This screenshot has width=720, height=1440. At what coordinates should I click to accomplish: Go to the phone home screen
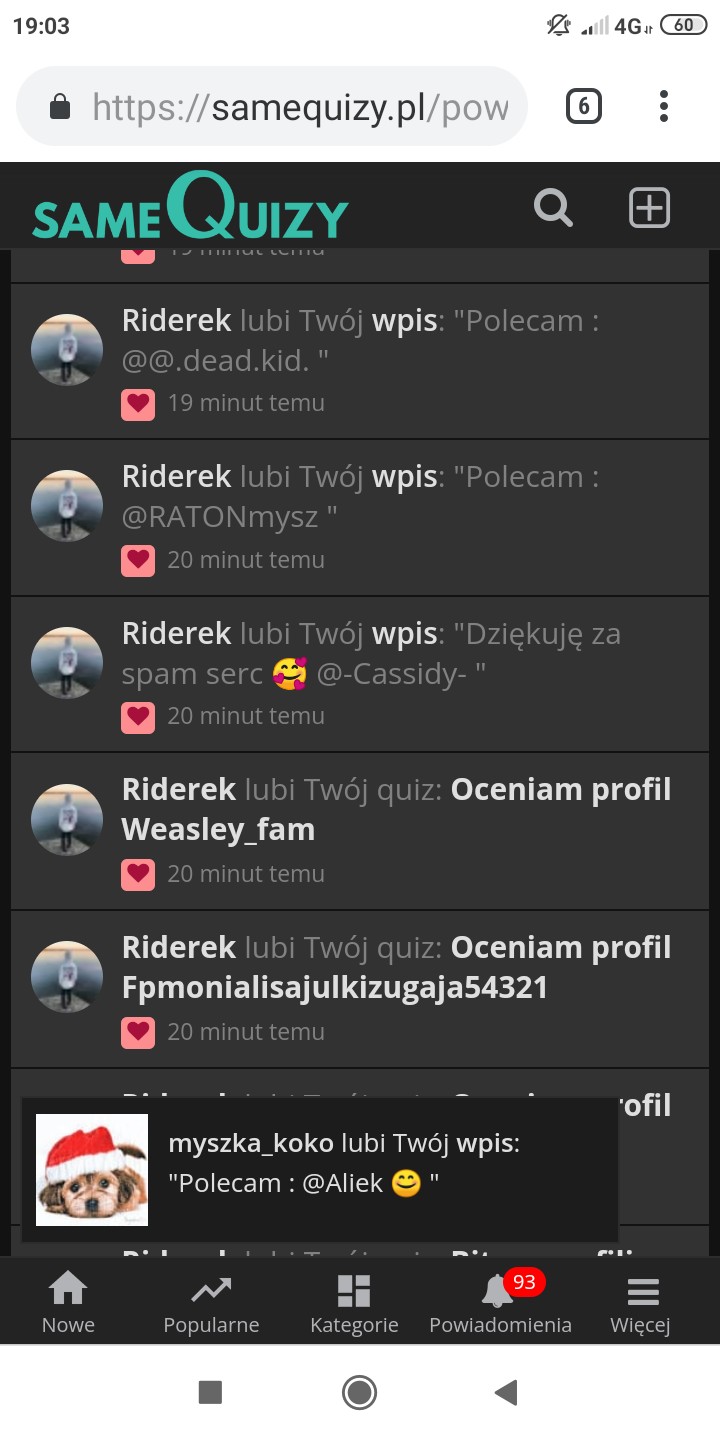coord(359,1392)
